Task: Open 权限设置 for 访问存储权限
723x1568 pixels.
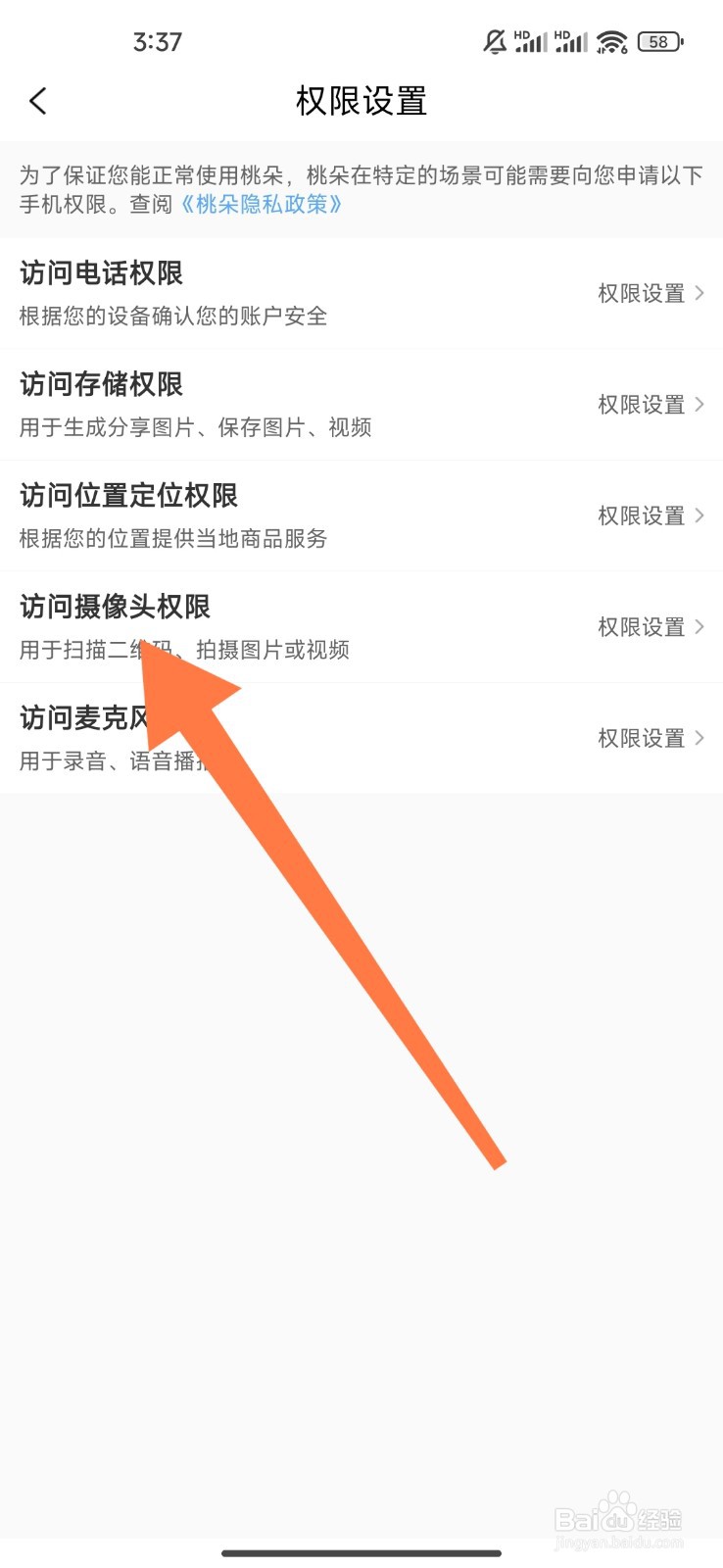Action: 641,404
